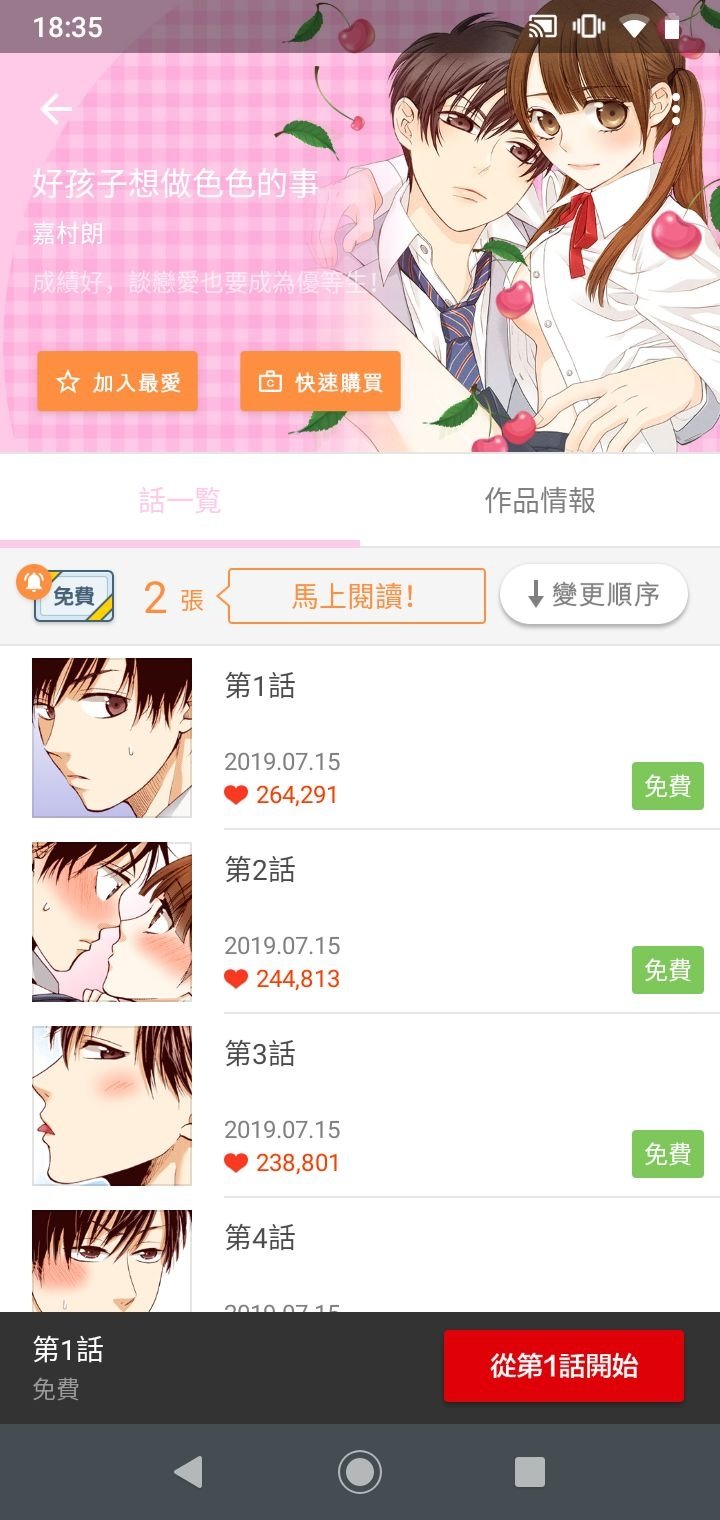The image size is (720, 1520).
Task: Open episode 第2話
Action: [360, 922]
